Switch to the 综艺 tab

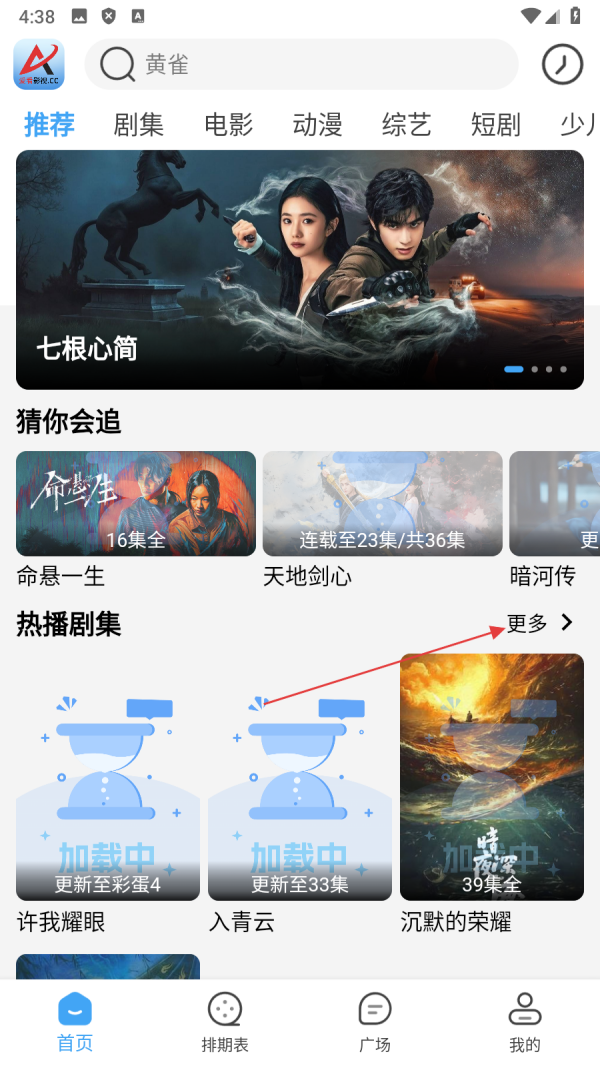tap(406, 125)
